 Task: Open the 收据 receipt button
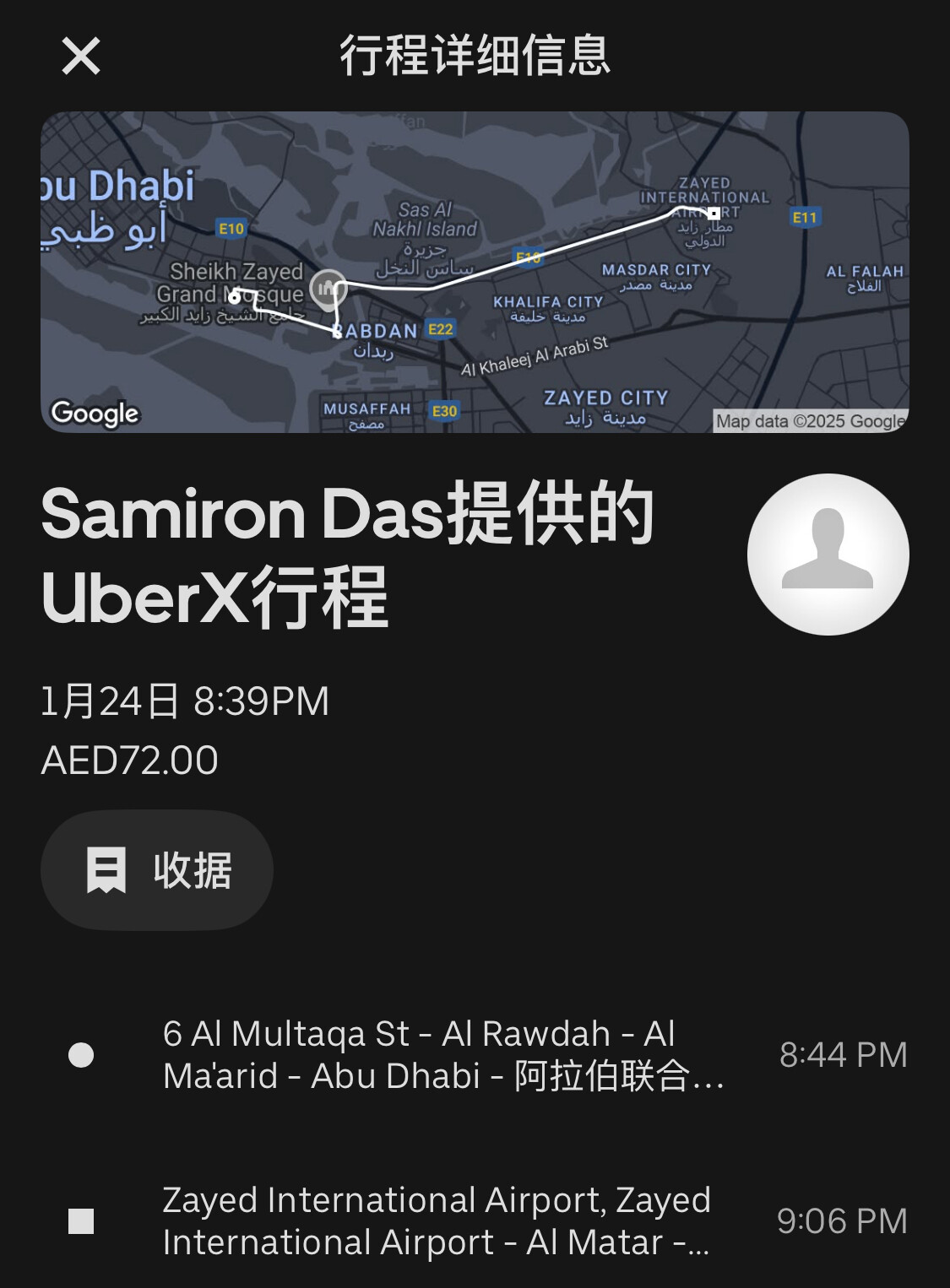(x=157, y=870)
